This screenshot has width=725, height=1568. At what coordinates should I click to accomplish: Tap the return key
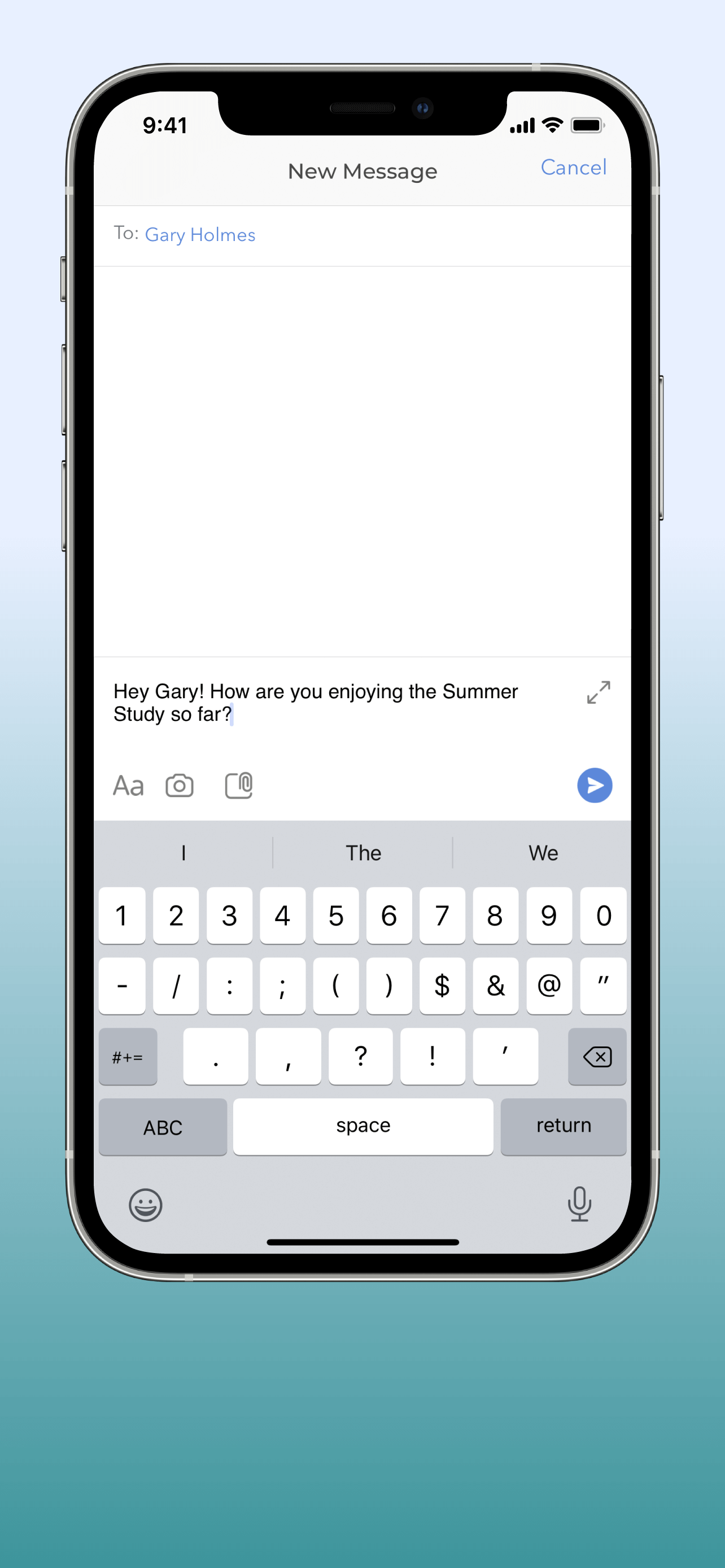click(x=563, y=1125)
